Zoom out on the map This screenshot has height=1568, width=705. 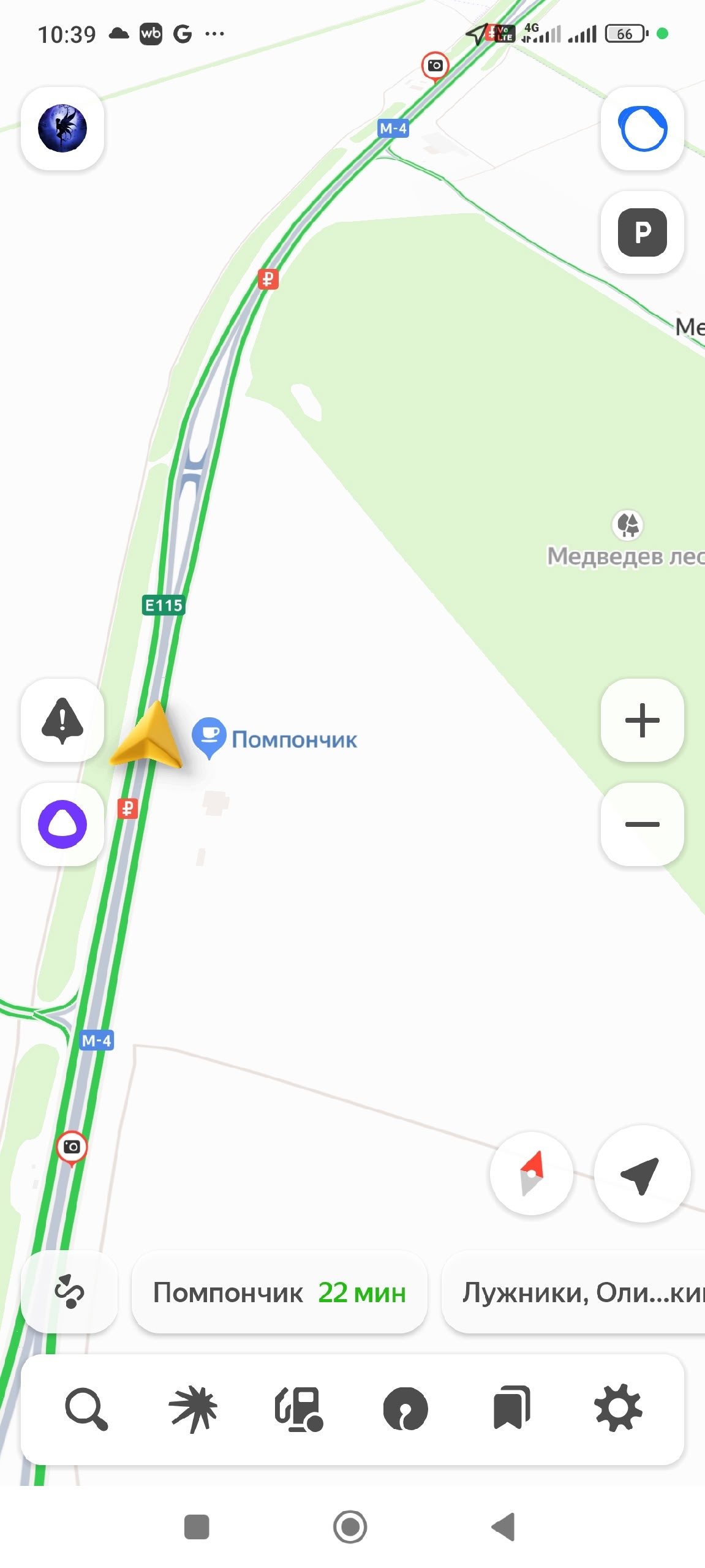pyautogui.click(x=642, y=824)
